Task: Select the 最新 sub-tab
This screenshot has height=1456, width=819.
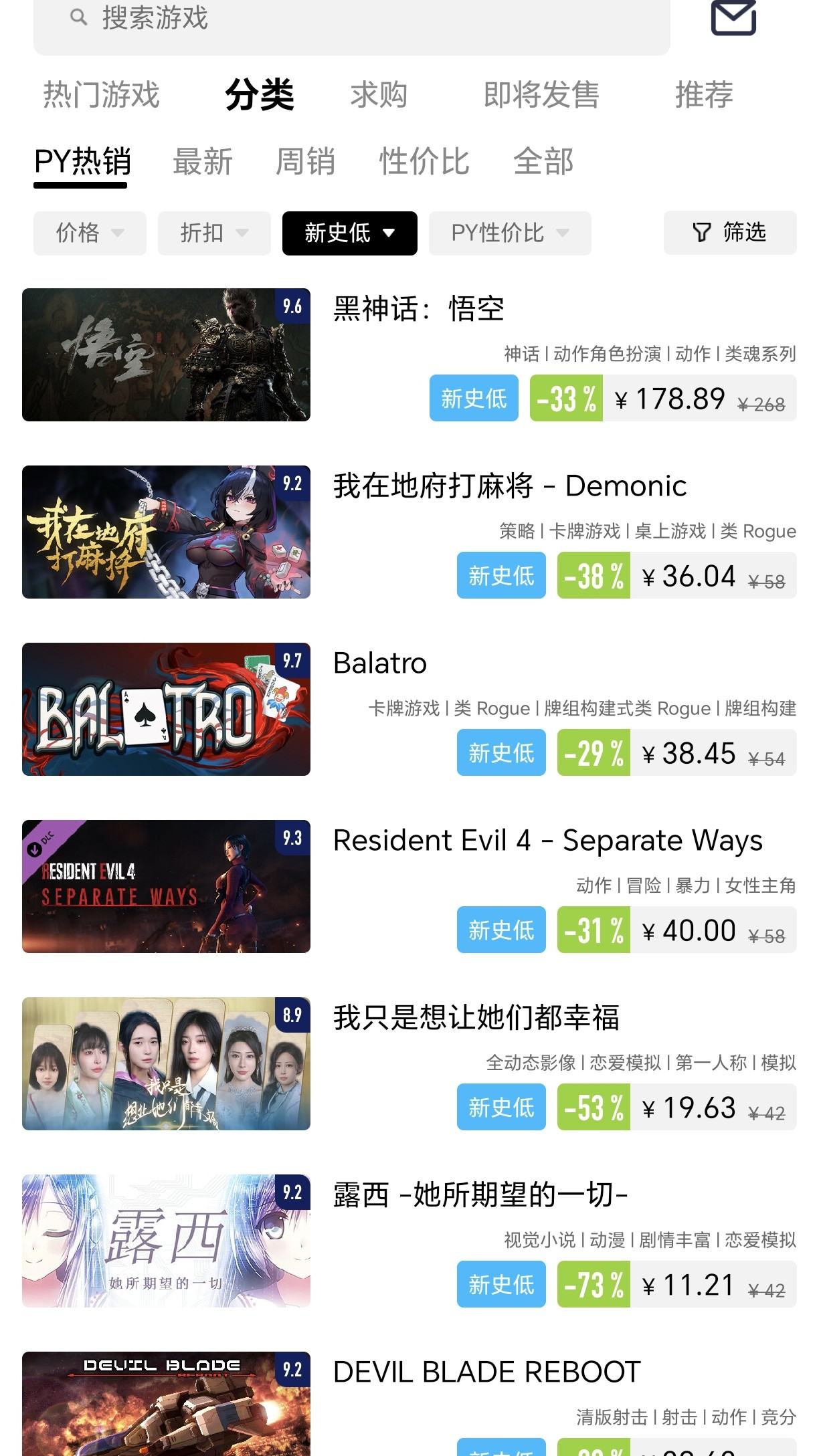Action: tap(202, 162)
